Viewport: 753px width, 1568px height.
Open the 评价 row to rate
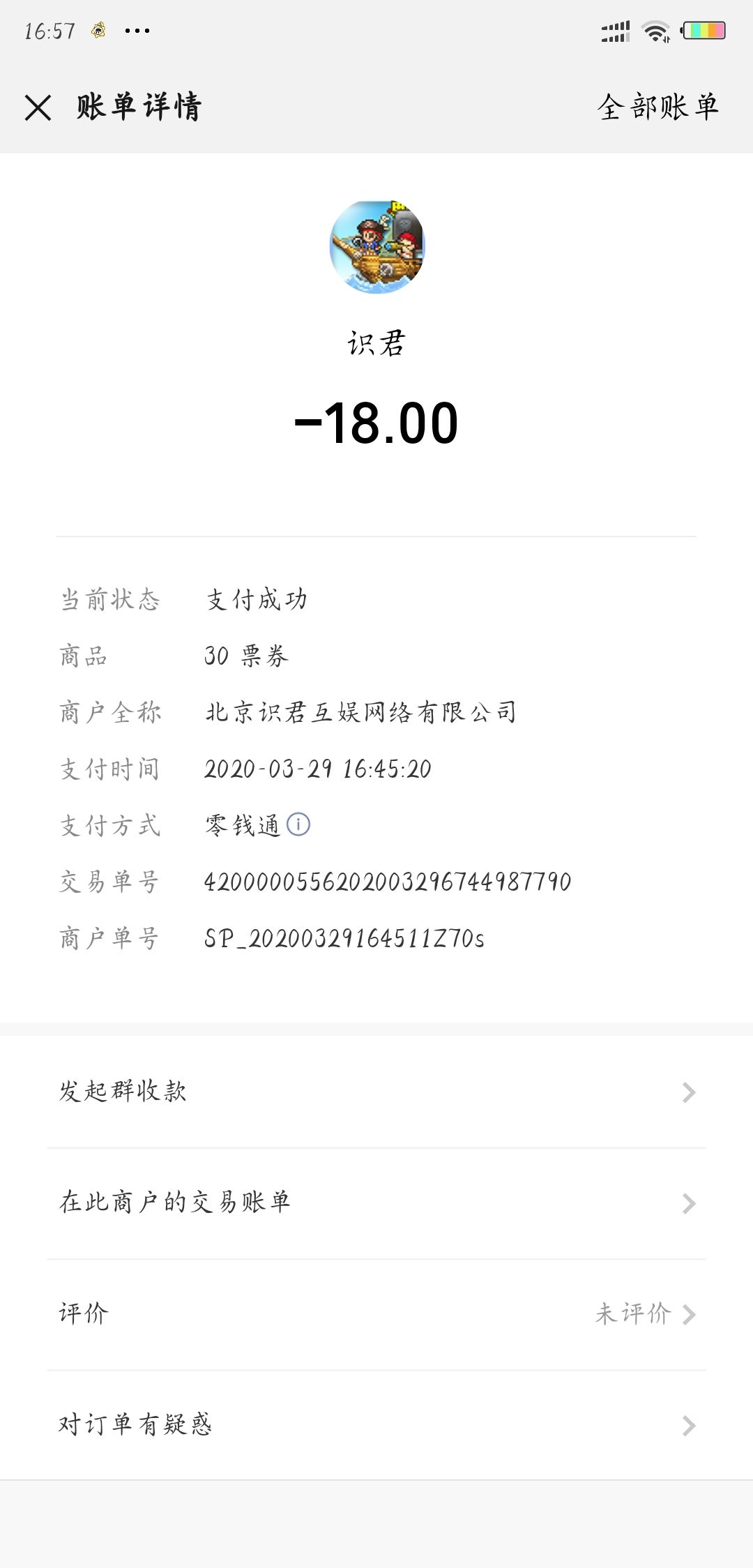tap(376, 1314)
